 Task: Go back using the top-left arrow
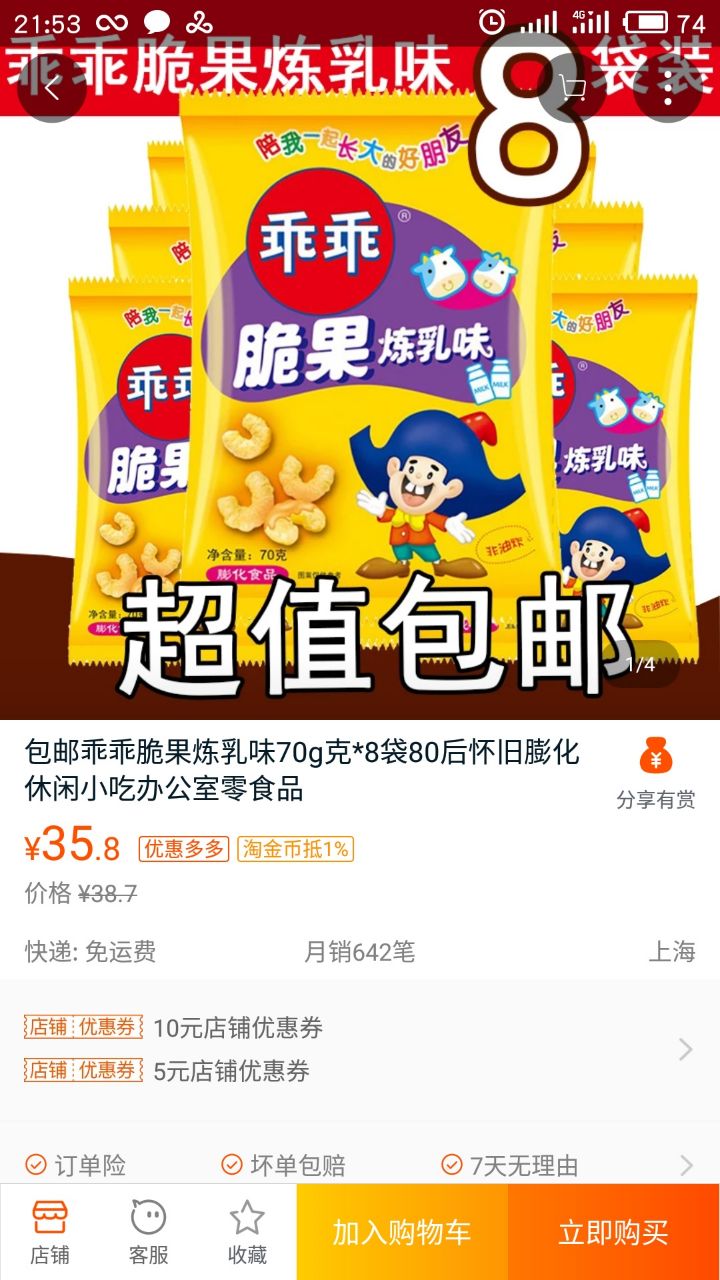pyautogui.click(x=52, y=89)
